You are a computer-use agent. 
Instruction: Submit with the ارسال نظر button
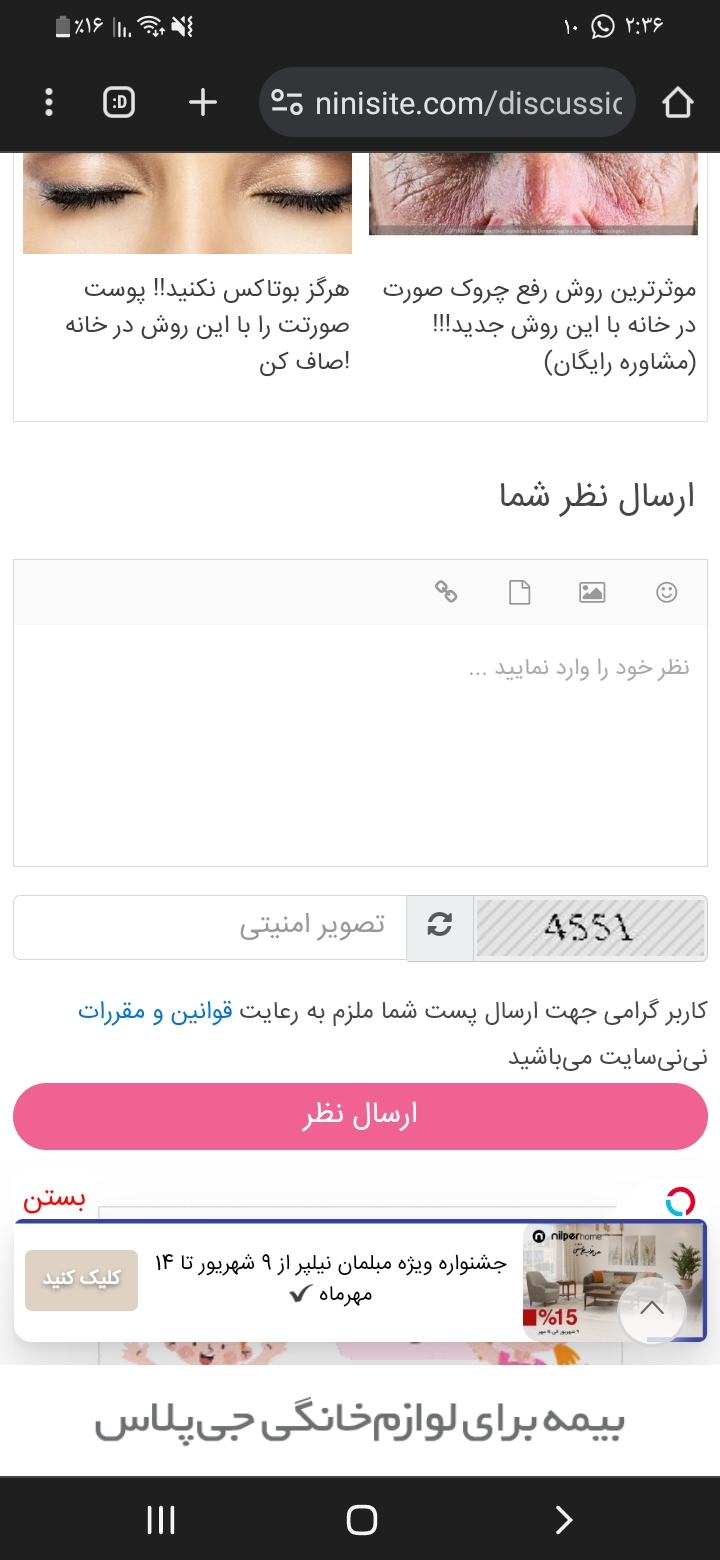(x=360, y=1116)
